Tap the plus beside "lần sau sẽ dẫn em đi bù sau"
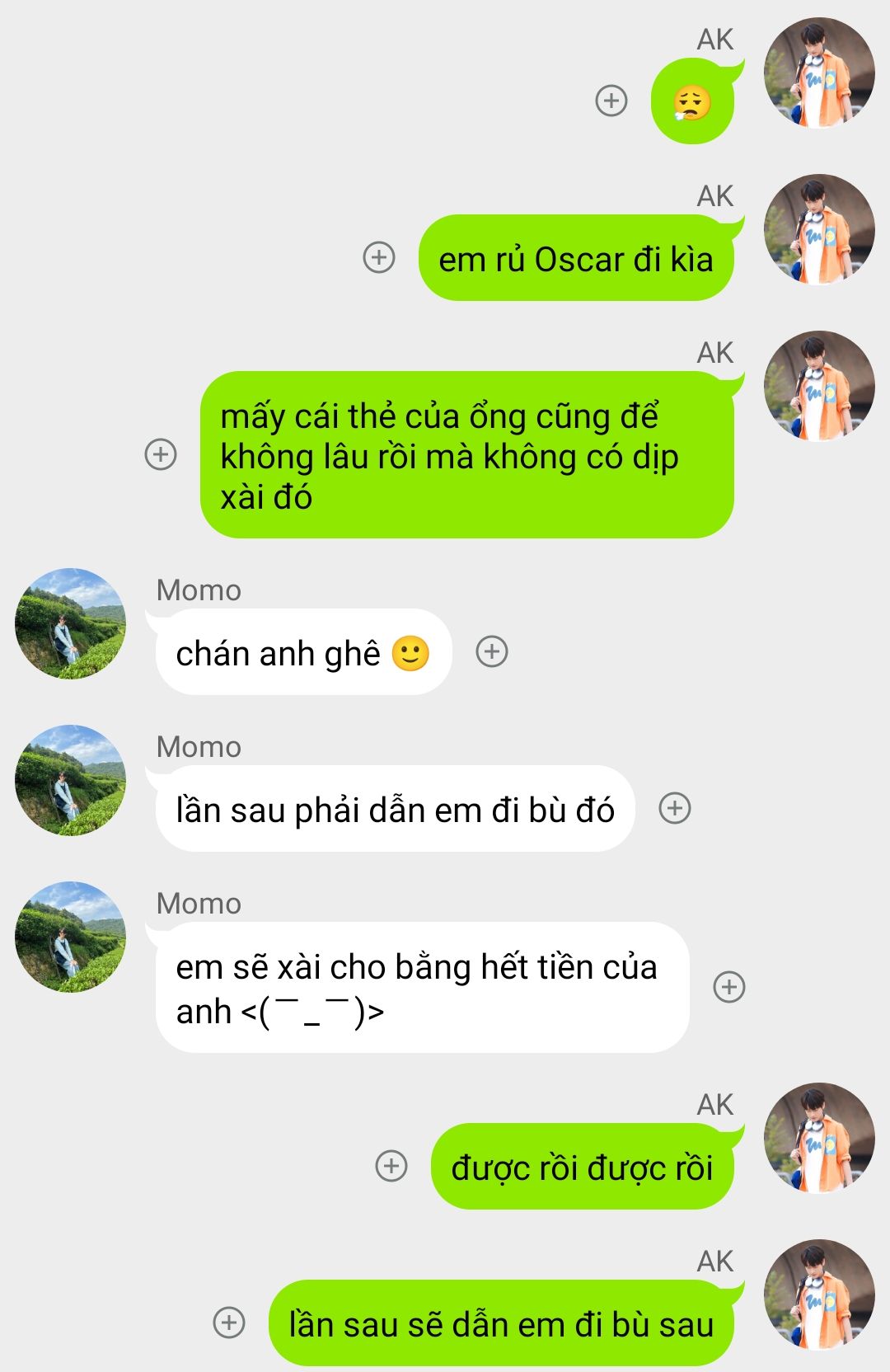Viewport: 890px width, 1372px height. point(229,1323)
